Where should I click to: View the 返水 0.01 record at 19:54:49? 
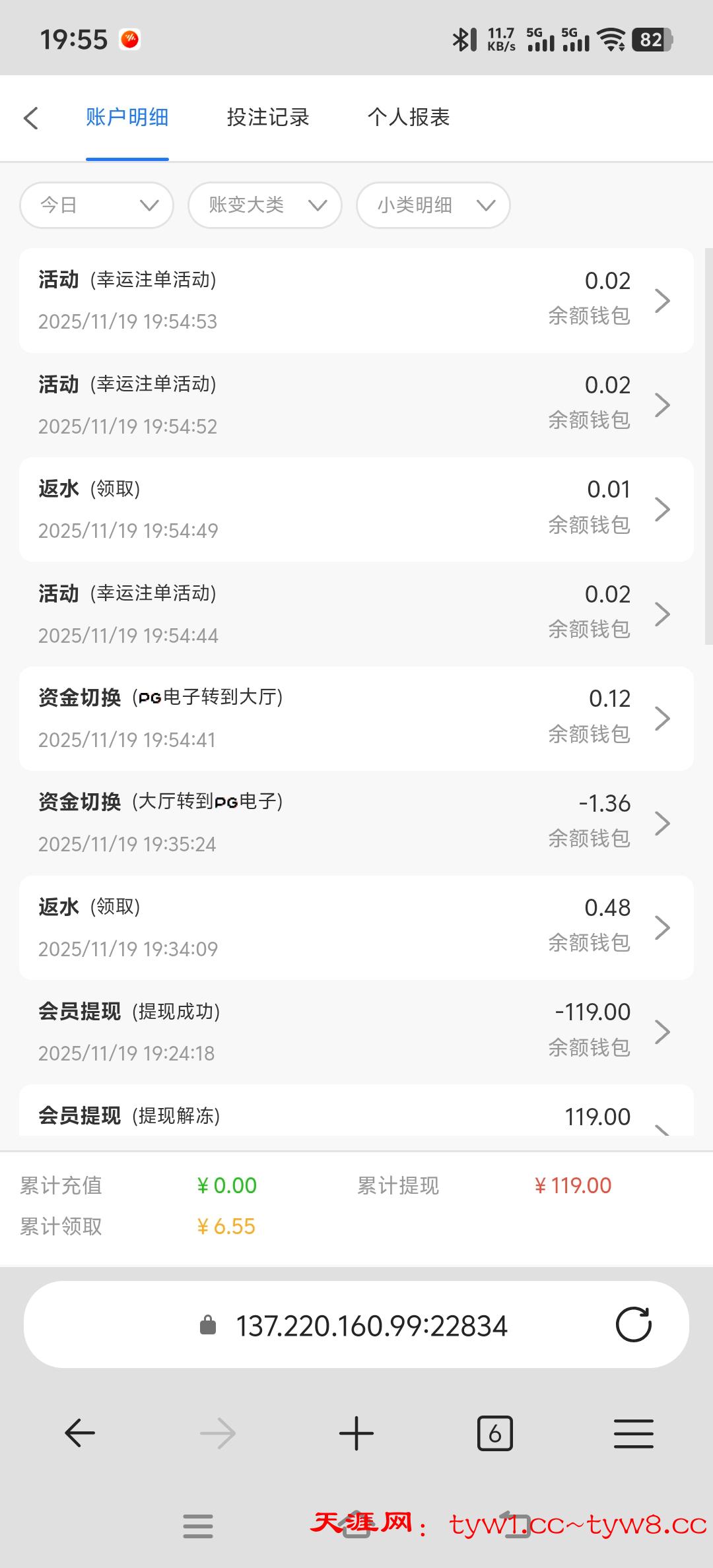point(356,509)
